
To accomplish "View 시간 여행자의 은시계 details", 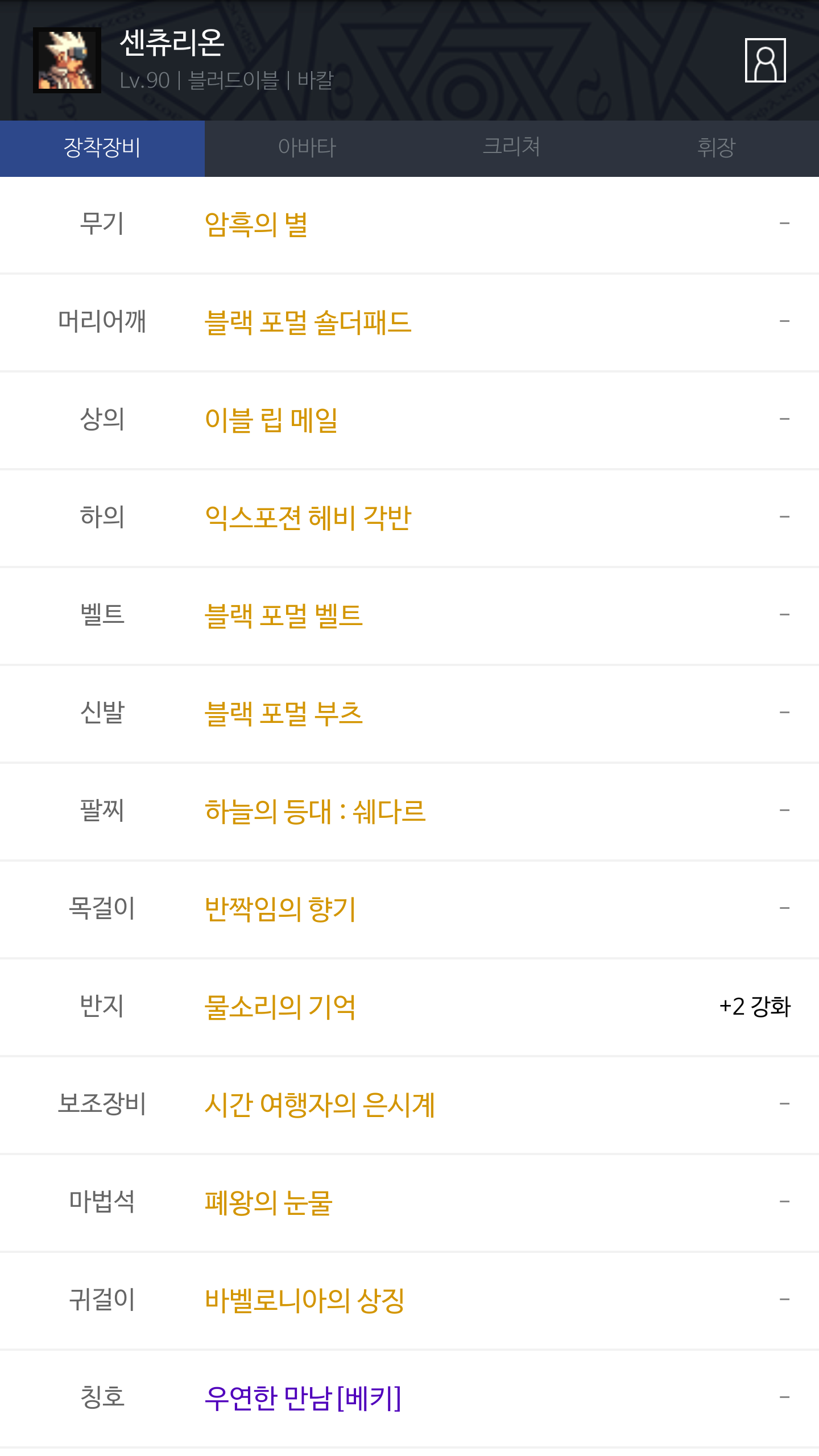I will coord(320,1105).
